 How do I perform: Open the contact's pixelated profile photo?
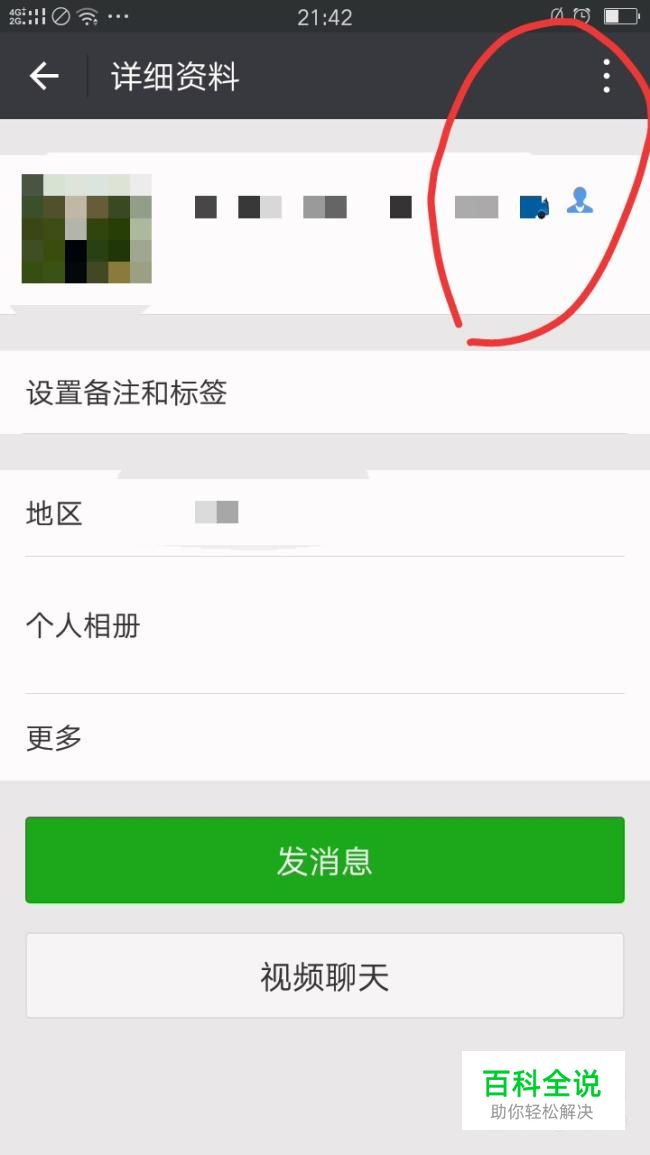tap(86, 229)
